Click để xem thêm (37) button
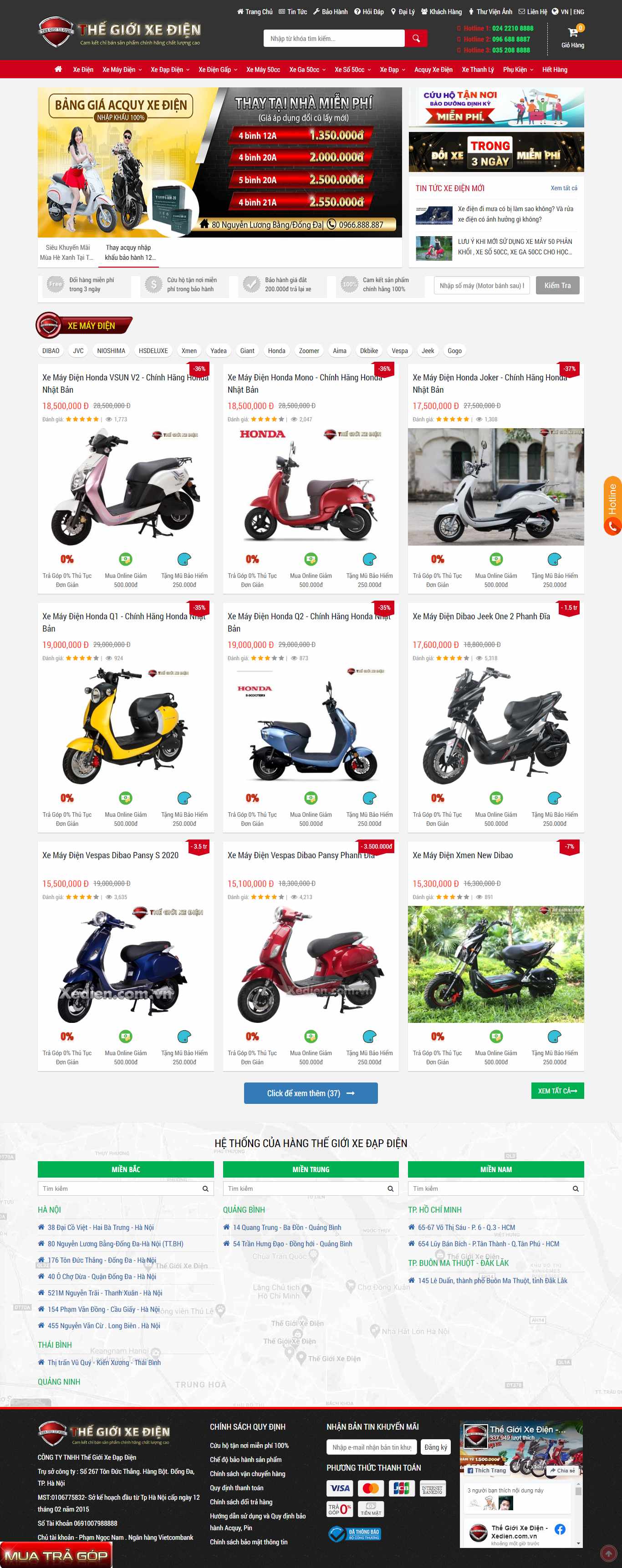 311,1093
